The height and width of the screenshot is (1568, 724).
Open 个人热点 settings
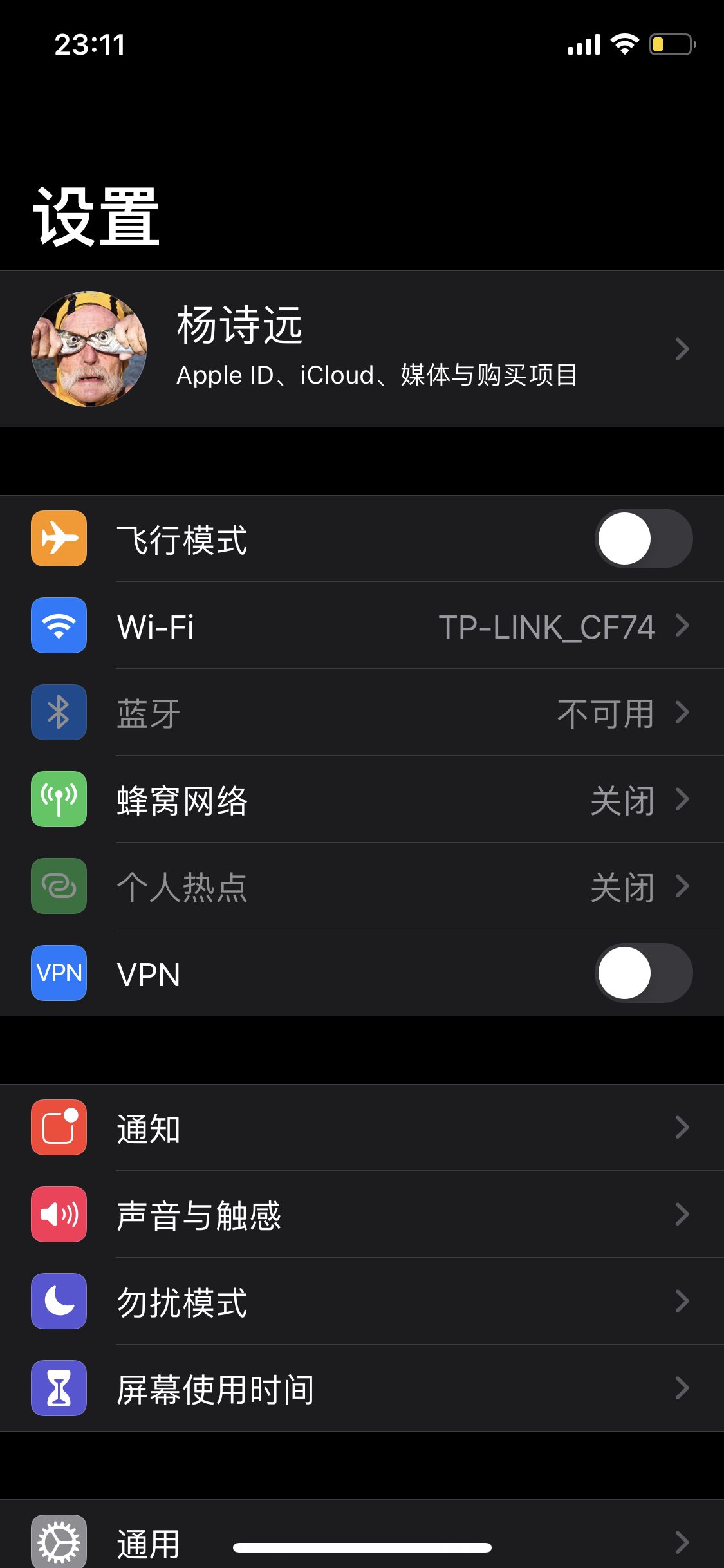[360, 886]
